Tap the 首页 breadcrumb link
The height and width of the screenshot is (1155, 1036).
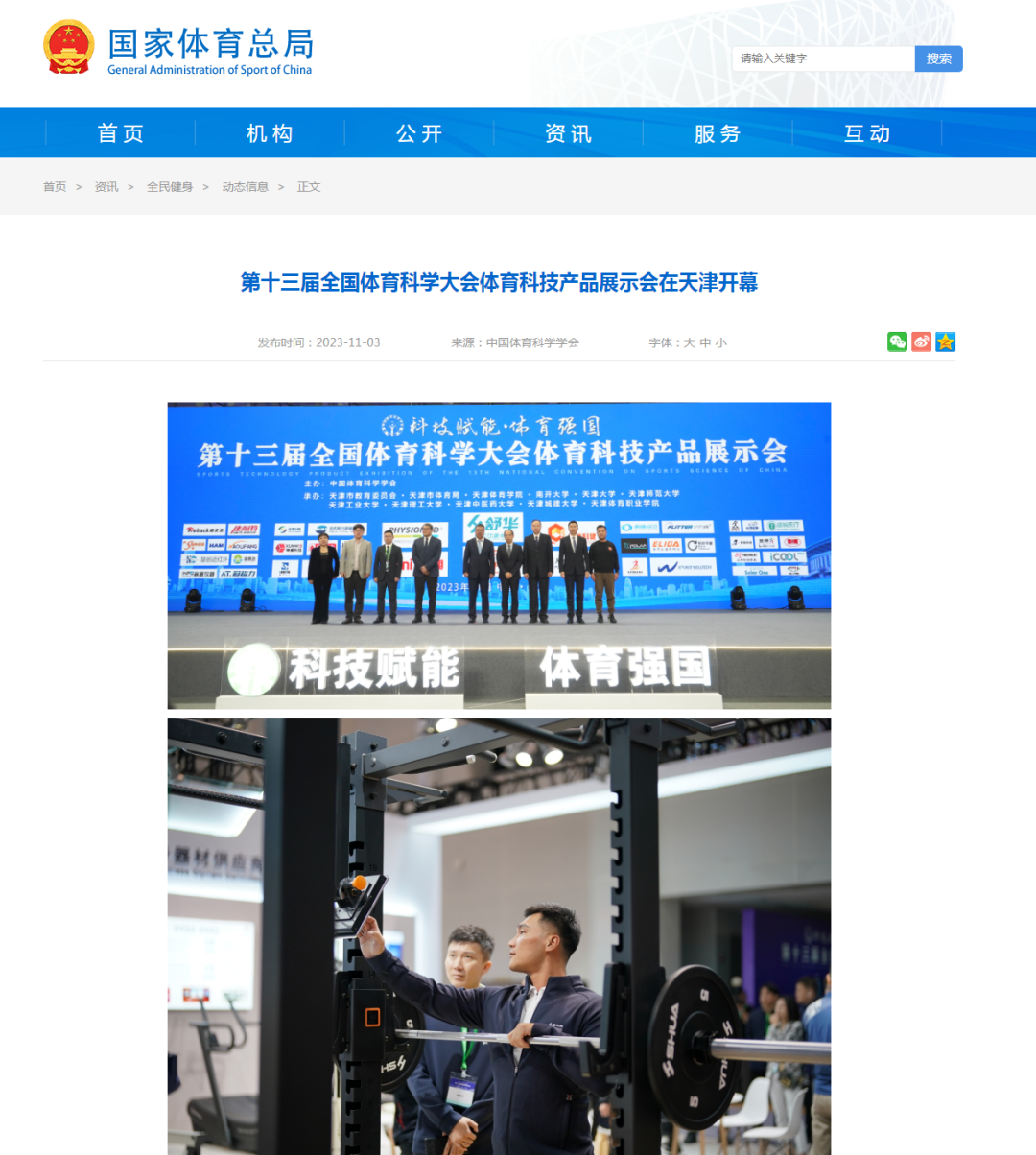[x=55, y=187]
